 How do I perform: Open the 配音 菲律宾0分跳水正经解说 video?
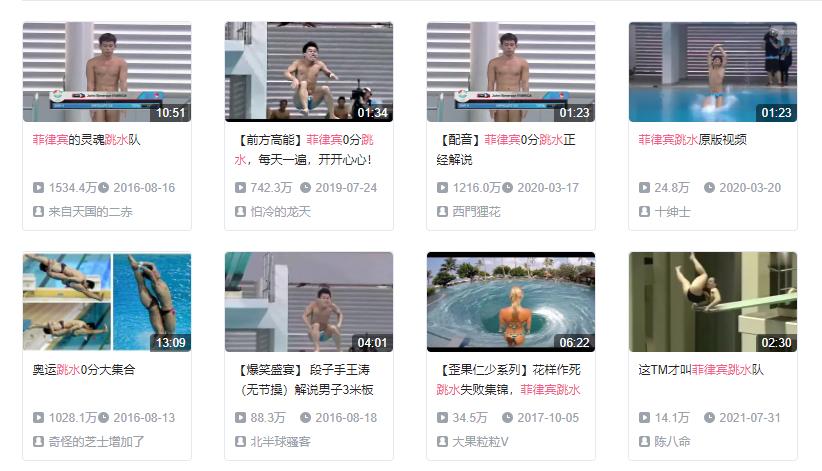coord(510,72)
